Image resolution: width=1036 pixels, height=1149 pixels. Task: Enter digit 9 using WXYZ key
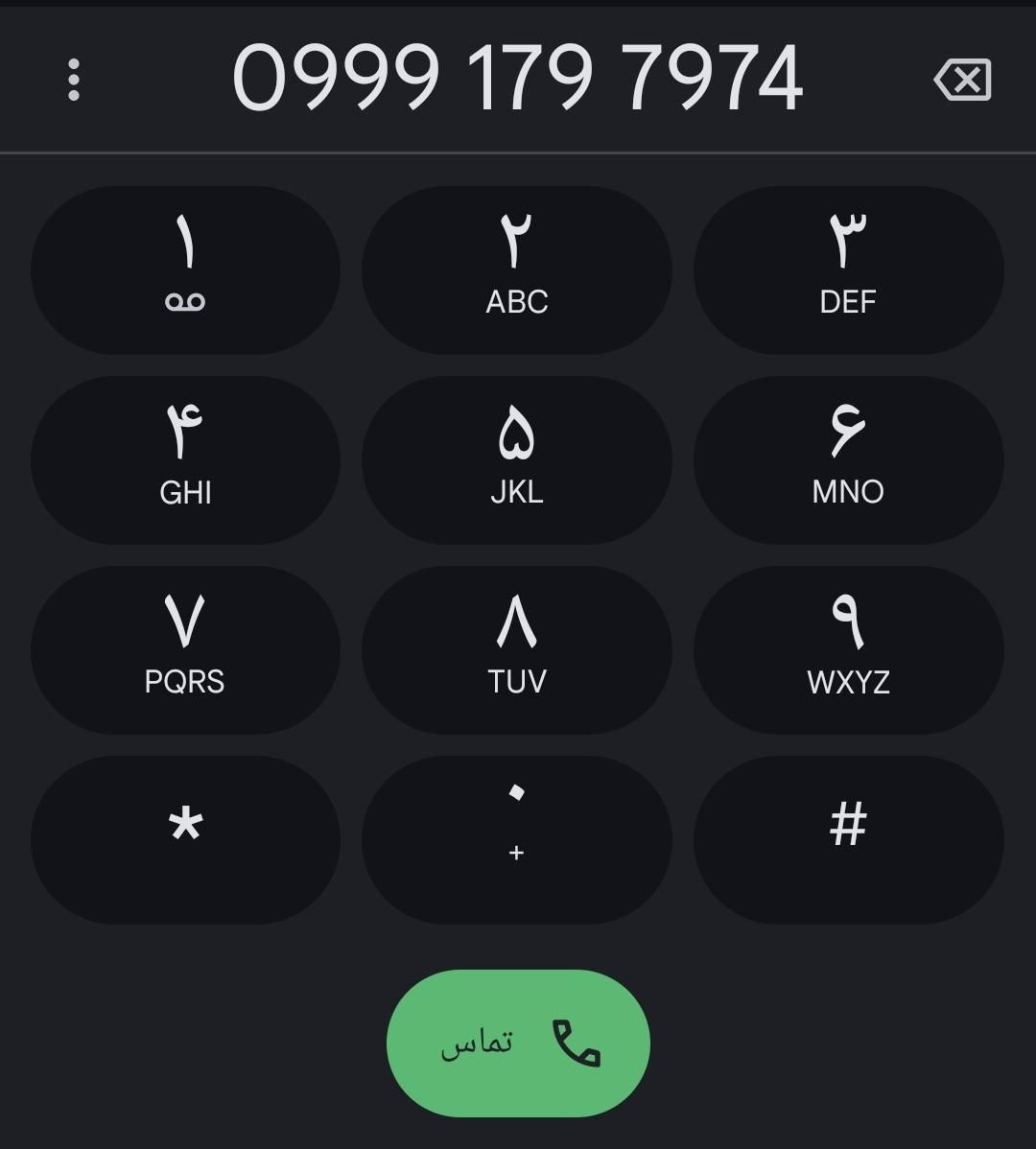tap(848, 650)
